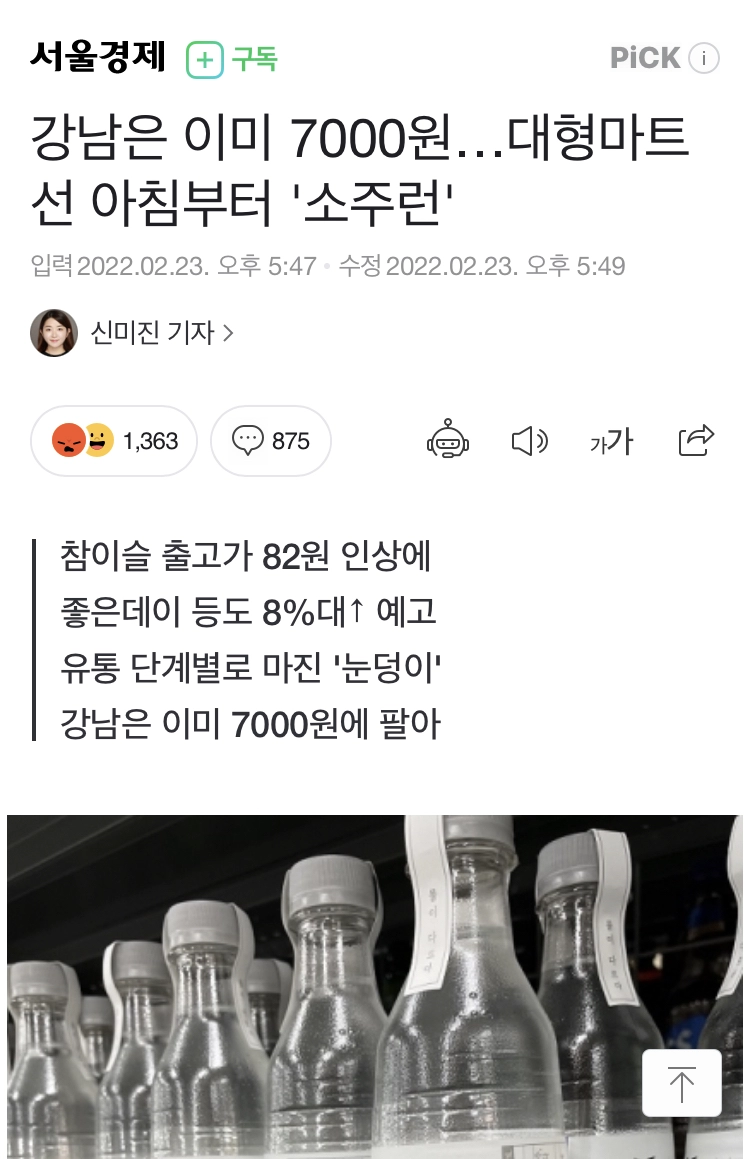The image size is (750, 1159).
Task: View the 875 comments
Action: pos(271,441)
